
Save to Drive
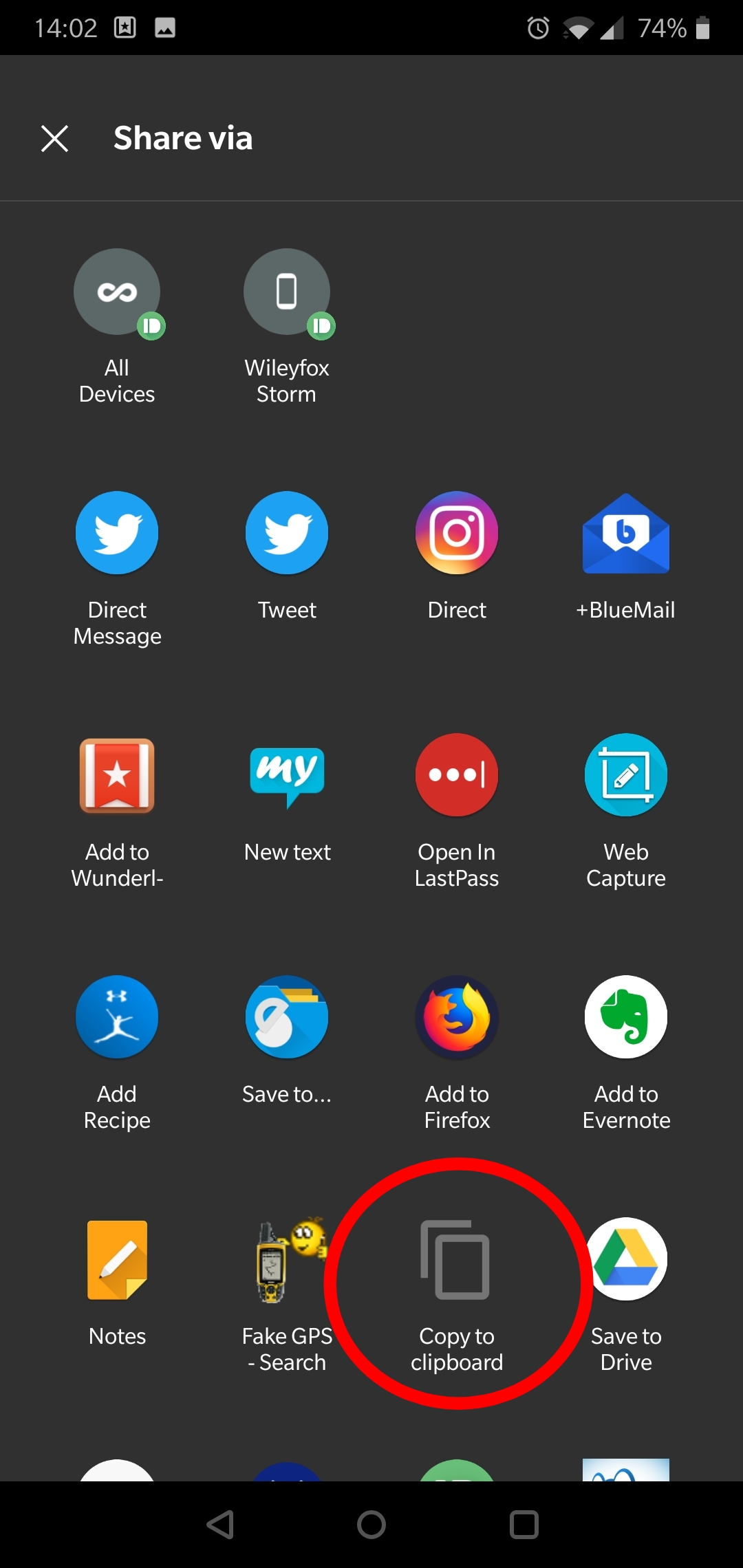626,1259
